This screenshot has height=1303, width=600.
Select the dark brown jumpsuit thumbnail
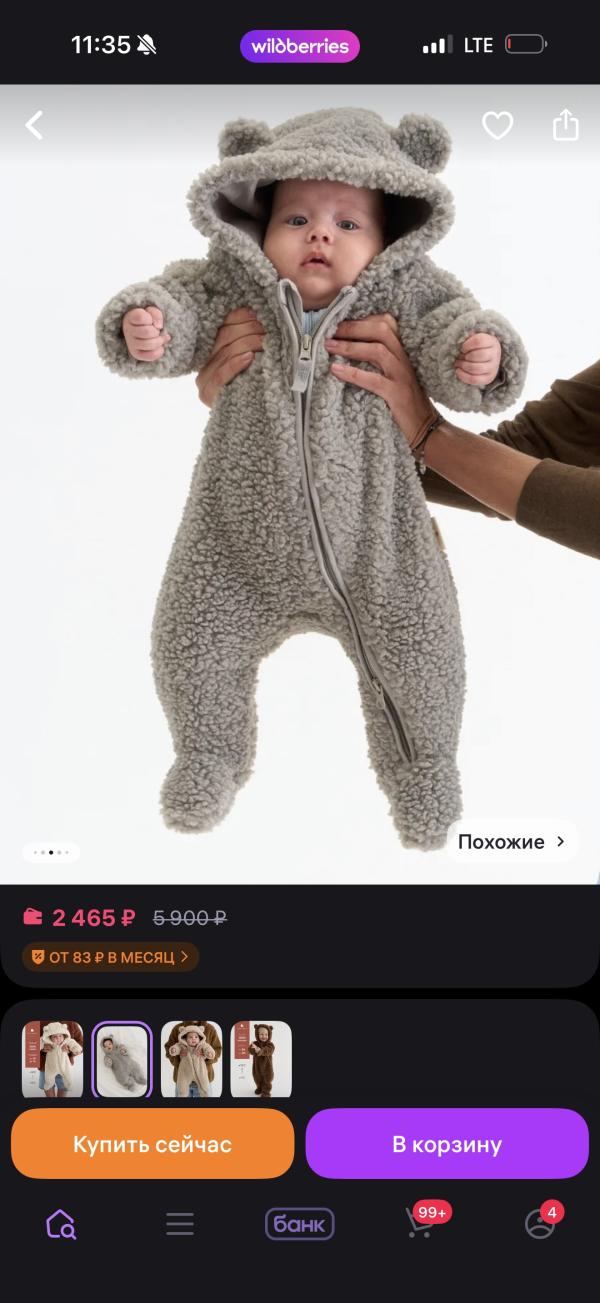pos(261,1059)
